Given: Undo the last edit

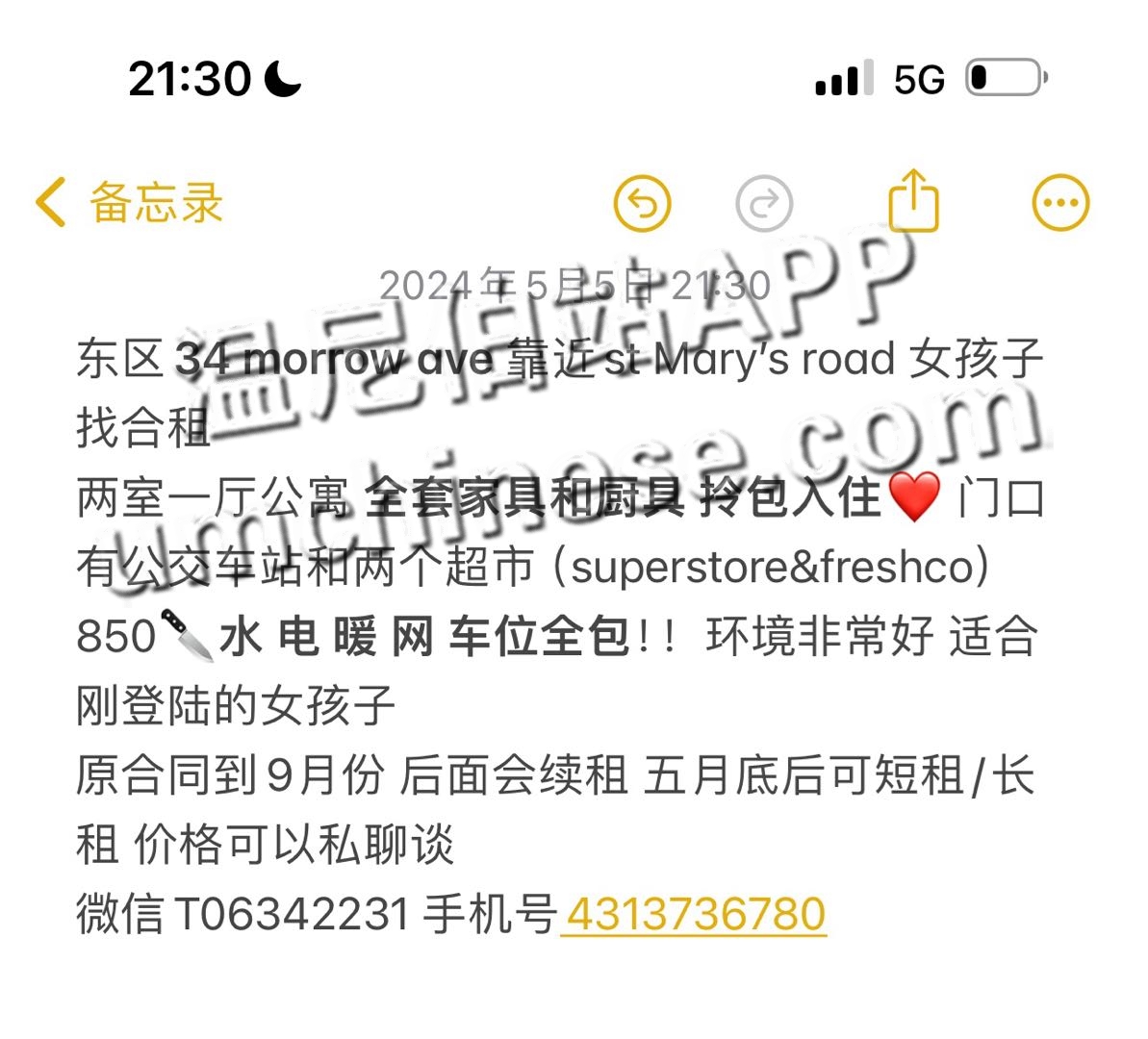Looking at the screenshot, I should pyautogui.click(x=642, y=204).
